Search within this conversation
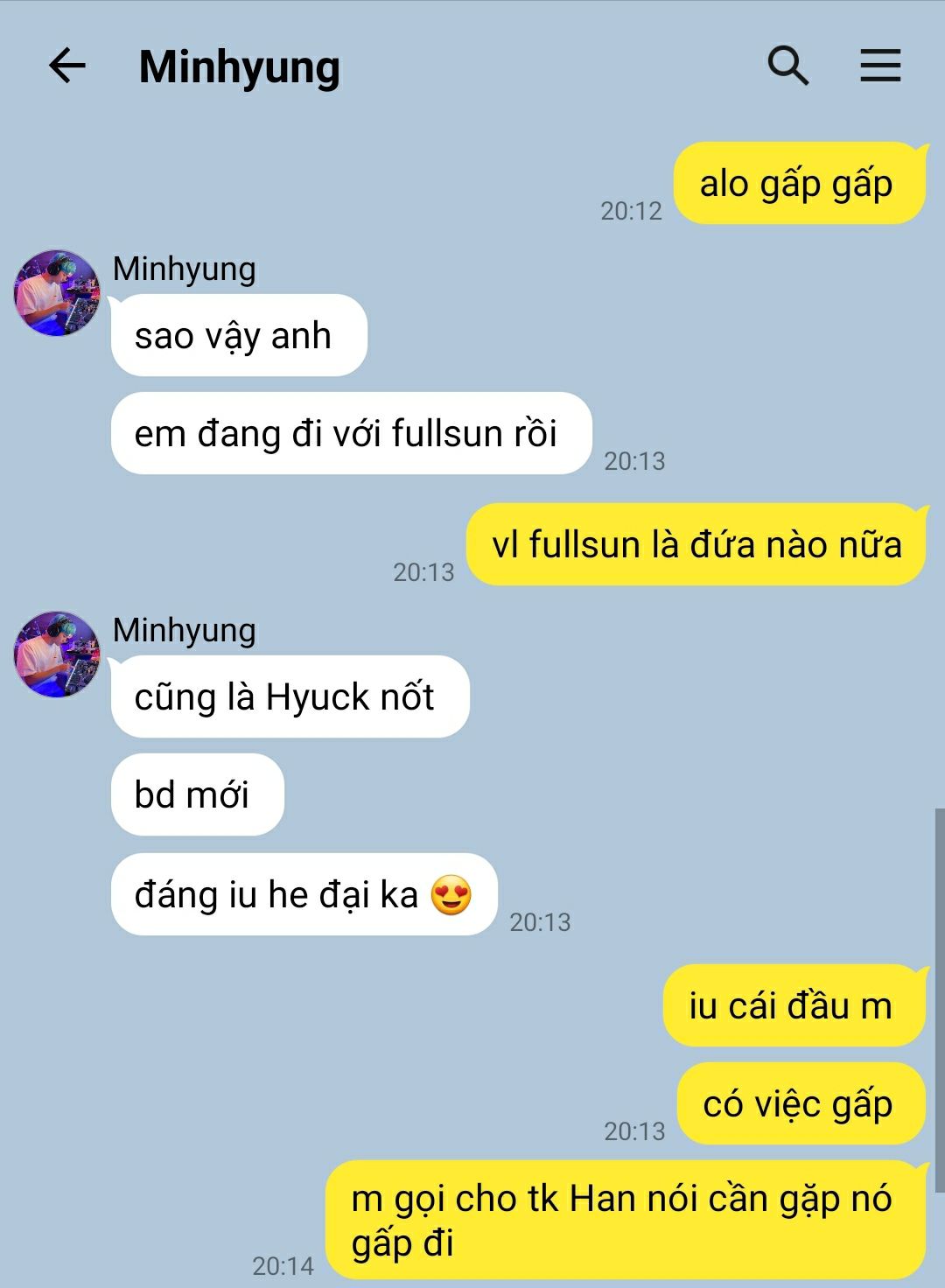This screenshot has height=1288, width=945. coord(787,66)
